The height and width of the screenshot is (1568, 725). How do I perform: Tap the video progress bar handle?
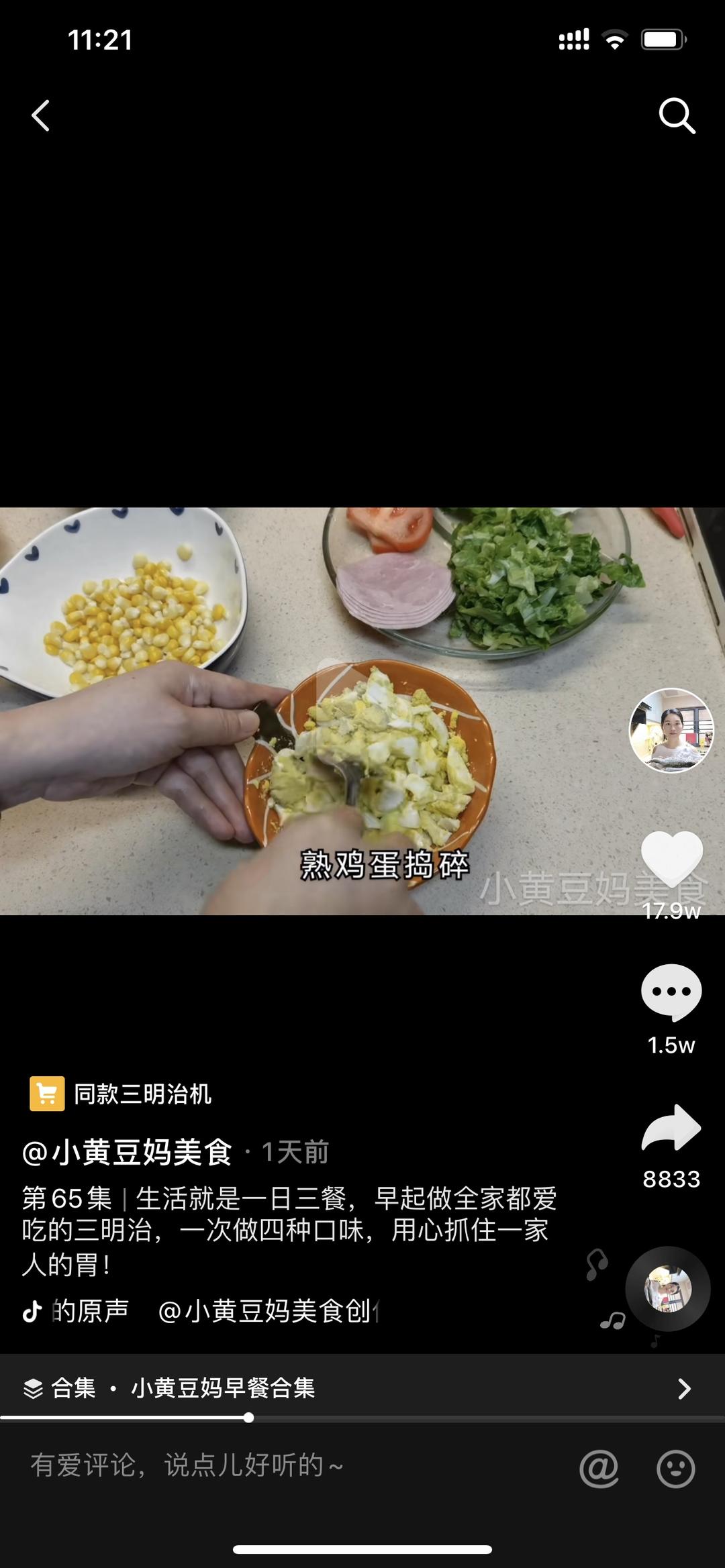tap(249, 1418)
